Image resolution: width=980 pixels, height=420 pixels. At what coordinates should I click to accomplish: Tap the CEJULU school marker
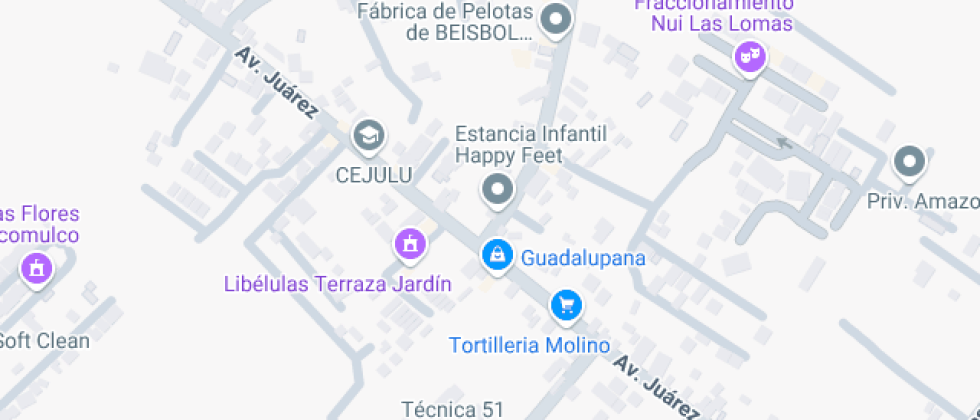tap(369, 133)
